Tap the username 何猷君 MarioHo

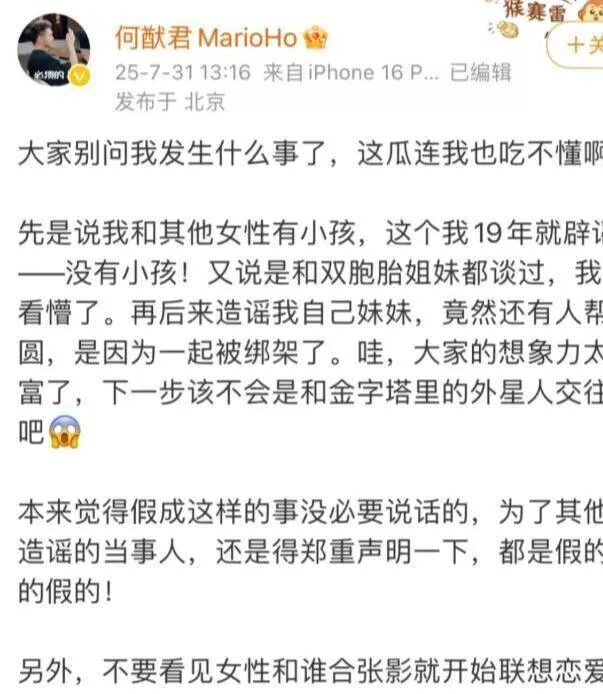tap(208, 38)
